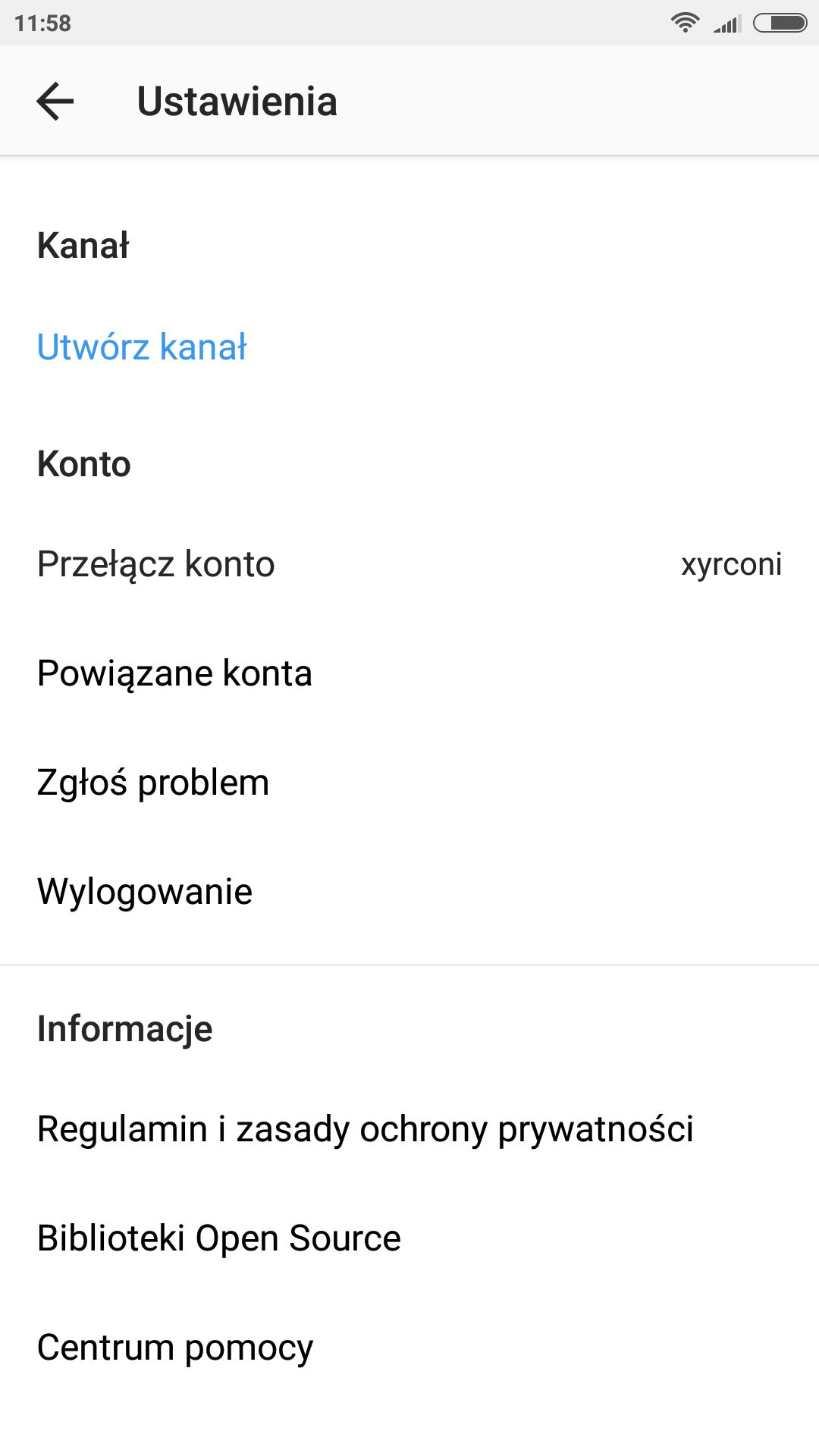Choose Wylogowanie to sign out
Viewport: 819px width, 1456px height.
[409, 892]
